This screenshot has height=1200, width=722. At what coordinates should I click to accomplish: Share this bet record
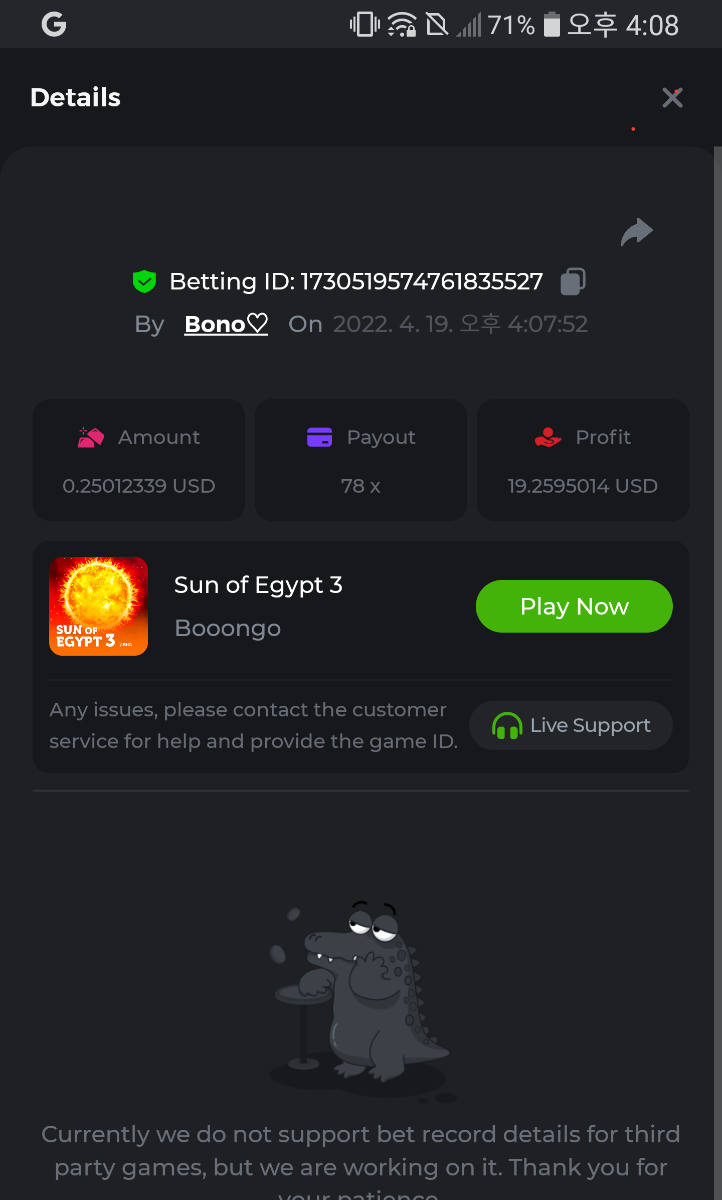pos(636,233)
